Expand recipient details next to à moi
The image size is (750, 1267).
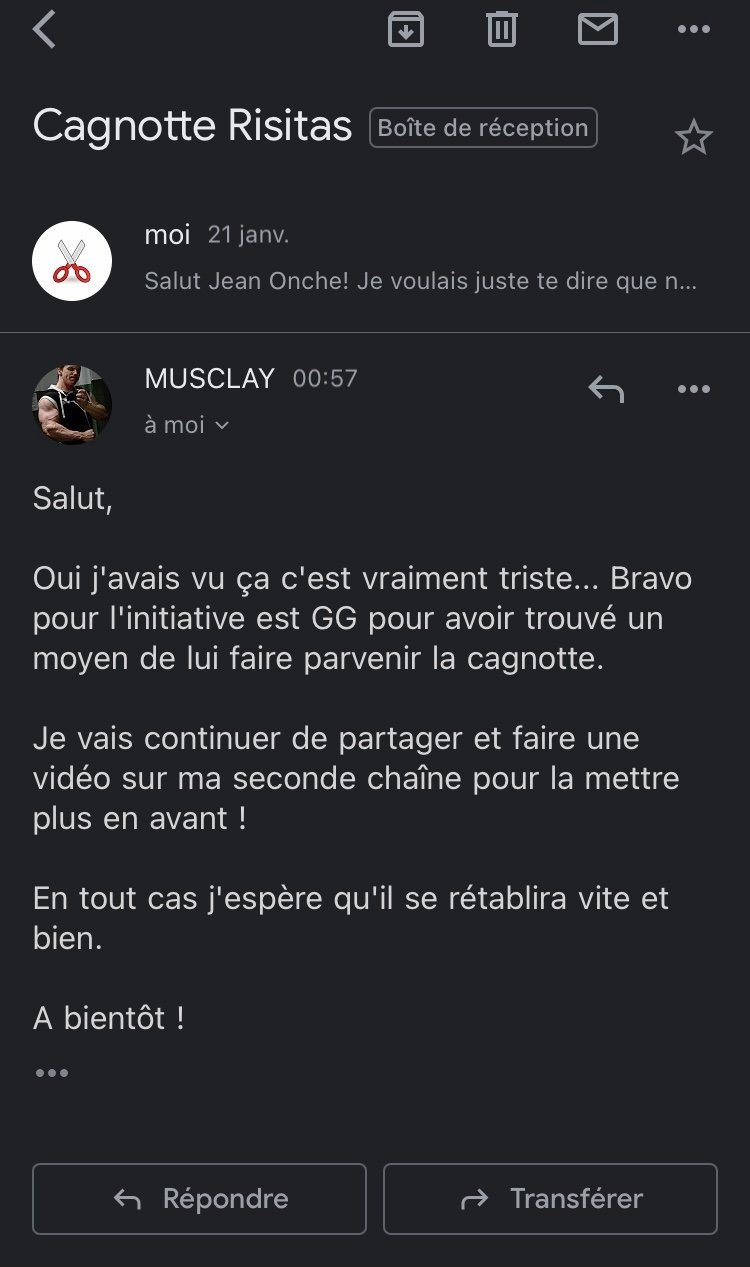pos(222,426)
